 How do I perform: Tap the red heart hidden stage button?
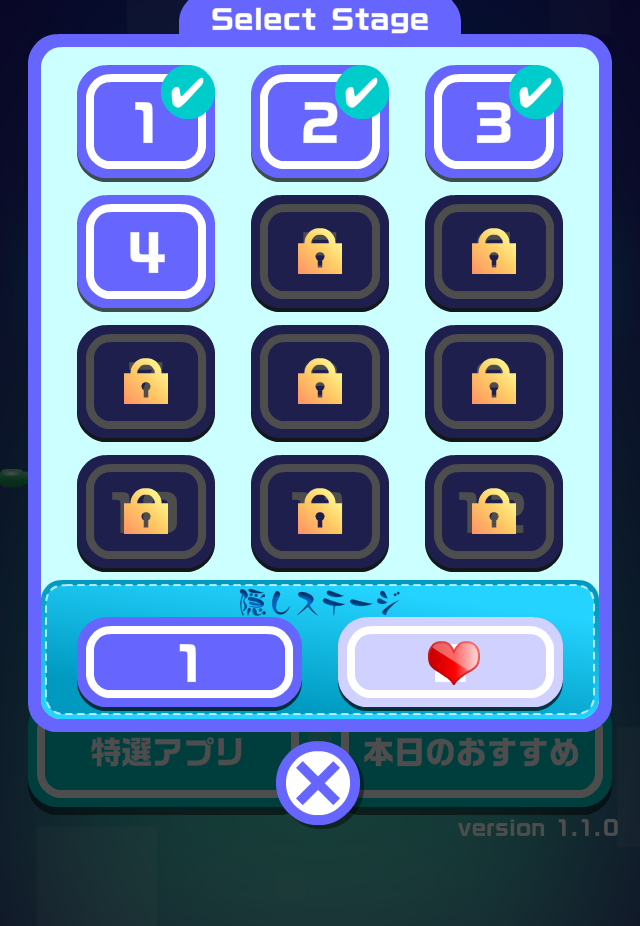451,662
